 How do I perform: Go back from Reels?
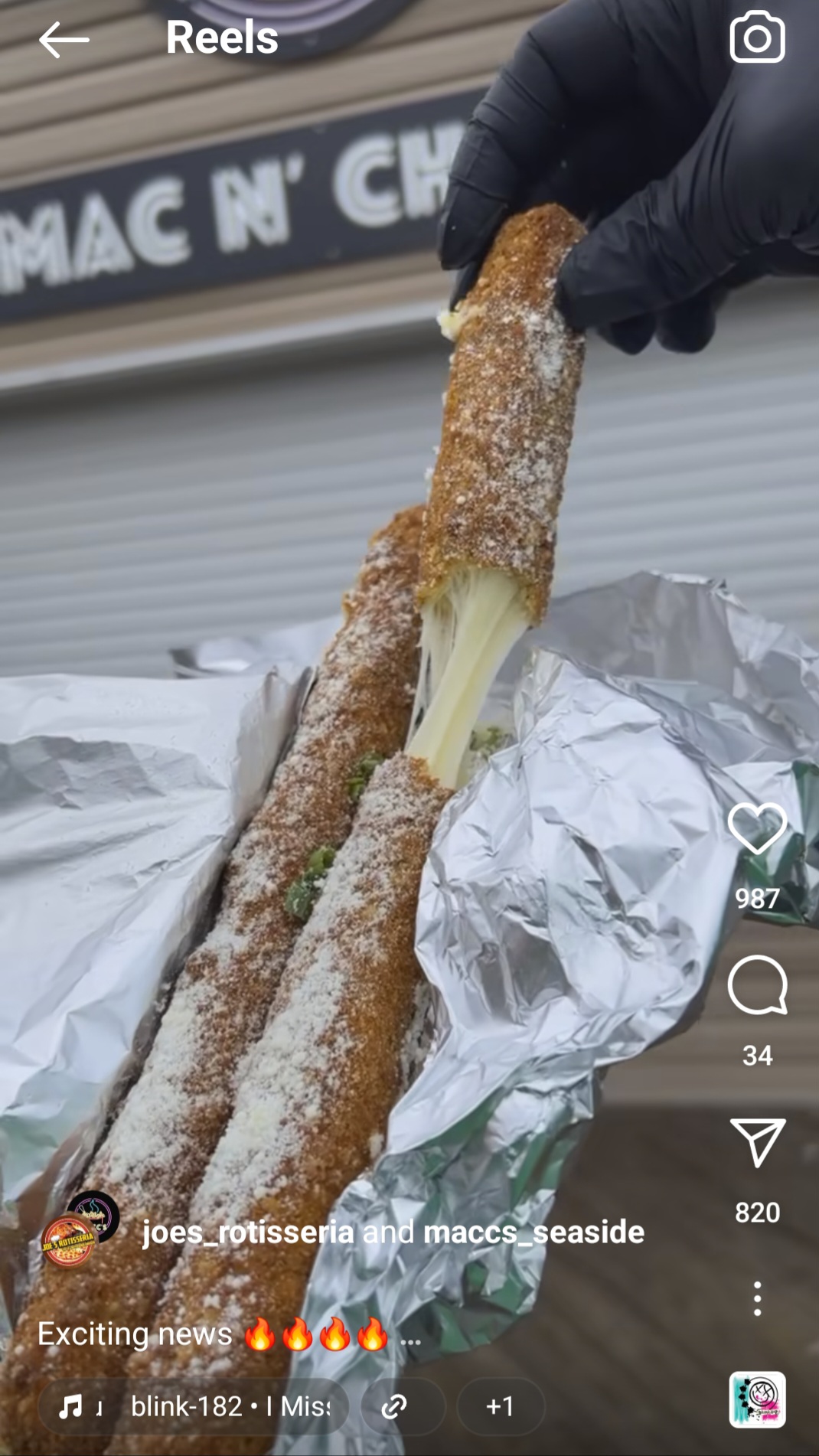[x=64, y=40]
